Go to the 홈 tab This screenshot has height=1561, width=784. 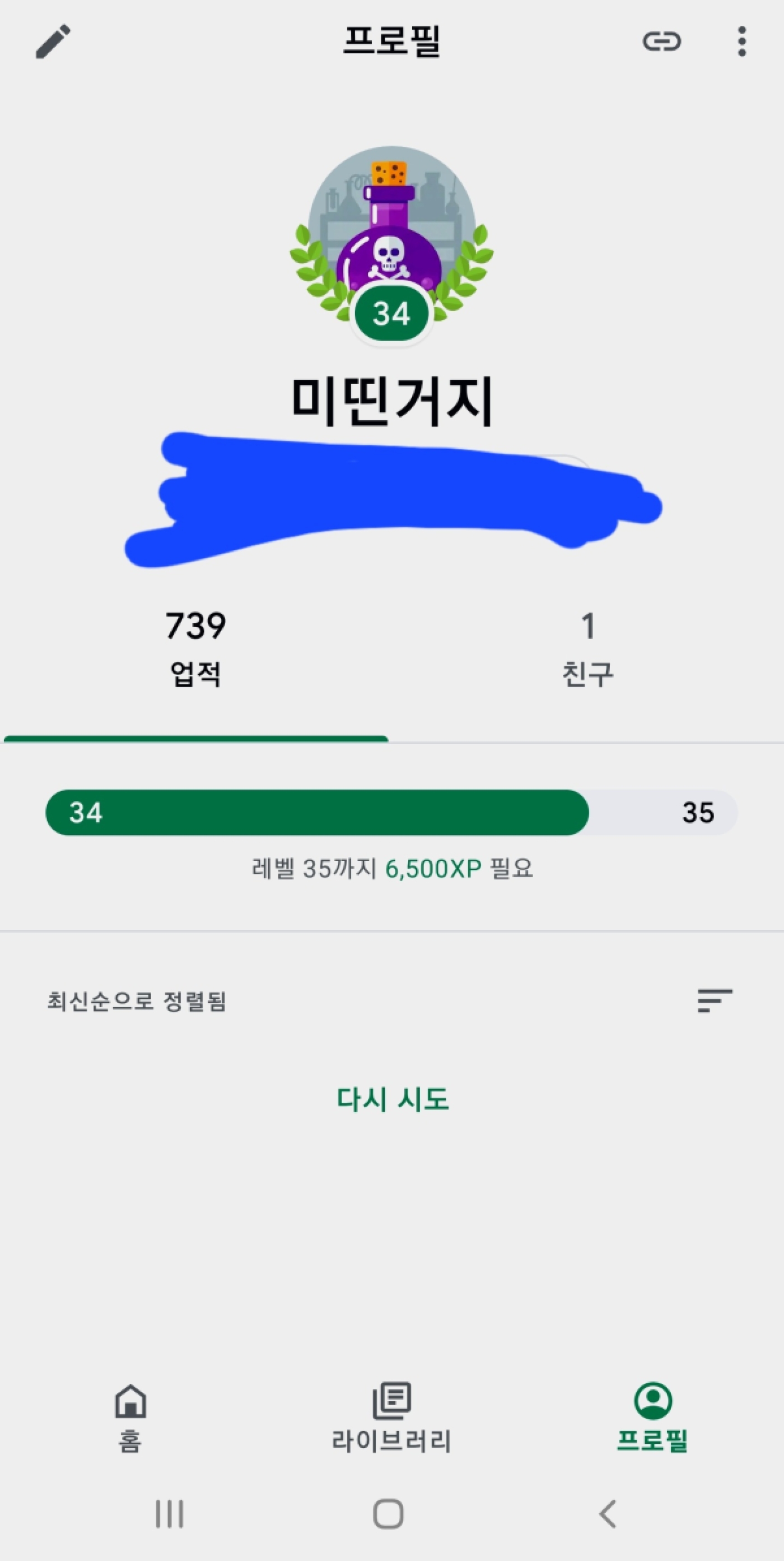pyautogui.click(x=130, y=1418)
